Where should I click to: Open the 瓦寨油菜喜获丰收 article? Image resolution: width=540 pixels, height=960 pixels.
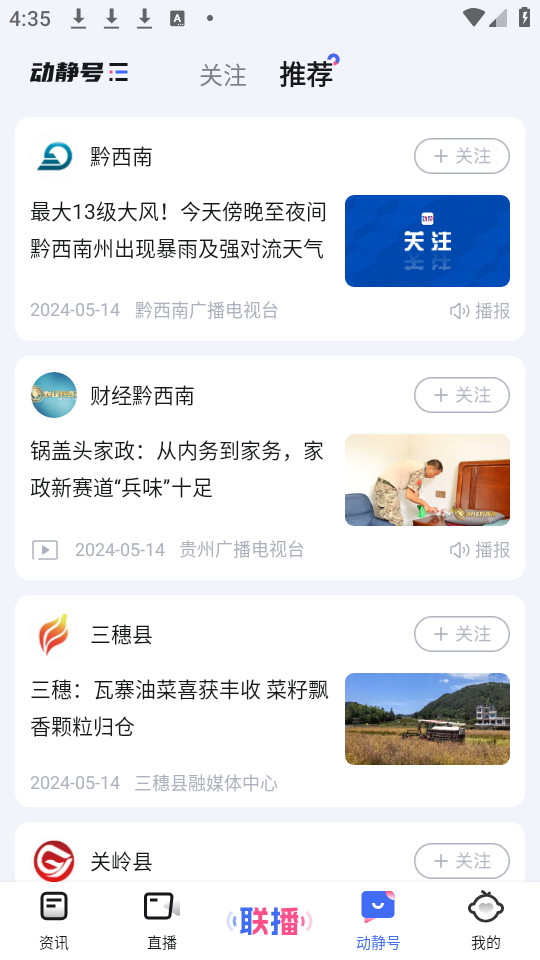[180, 708]
